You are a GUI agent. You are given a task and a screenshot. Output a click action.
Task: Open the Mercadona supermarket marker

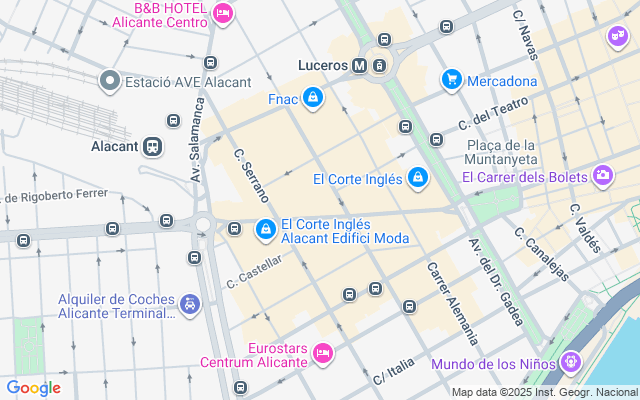click(x=452, y=79)
